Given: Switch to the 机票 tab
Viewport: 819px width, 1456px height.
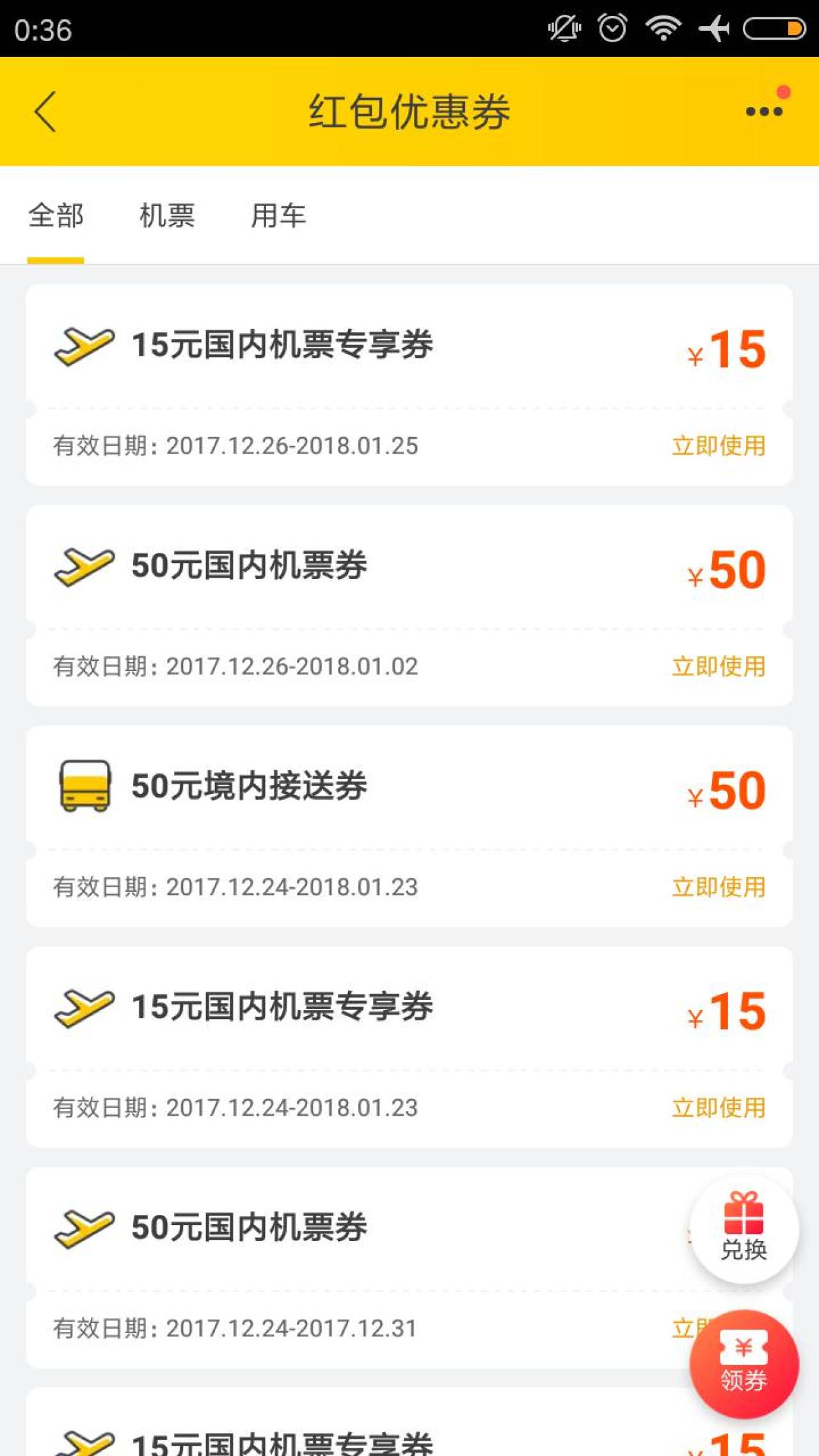Looking at the screenshot, I should click(167, 216).
